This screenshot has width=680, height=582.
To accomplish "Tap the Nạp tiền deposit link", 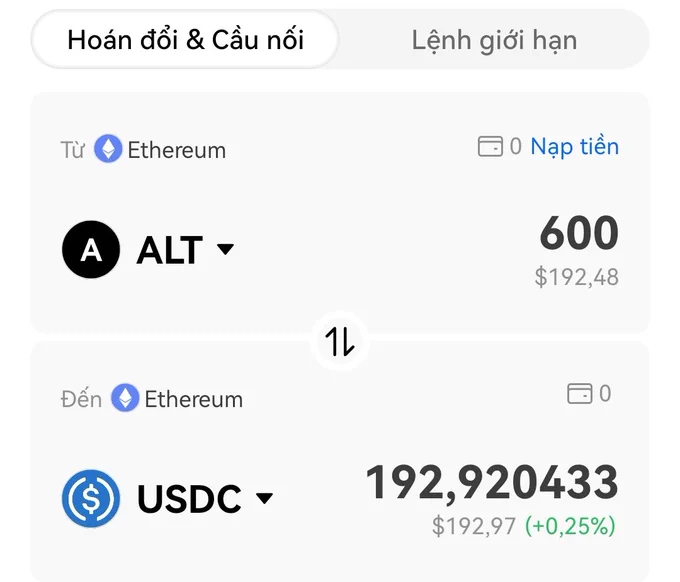I will pos(575,147).
